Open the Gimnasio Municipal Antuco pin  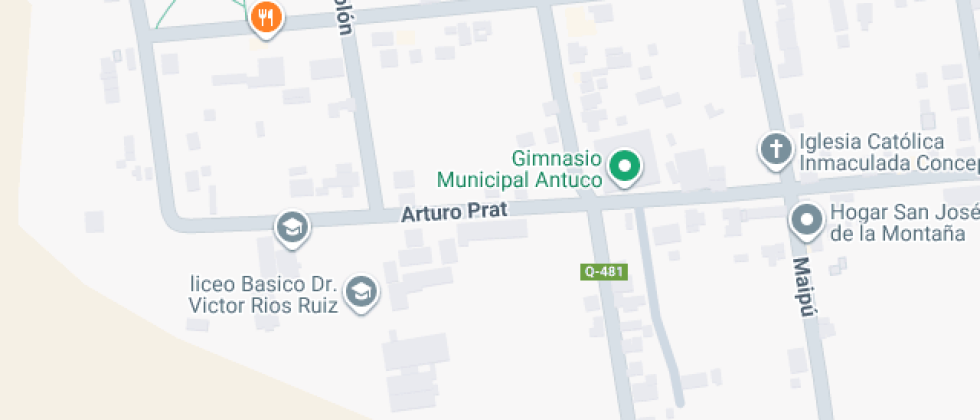(x=626, y=166)
